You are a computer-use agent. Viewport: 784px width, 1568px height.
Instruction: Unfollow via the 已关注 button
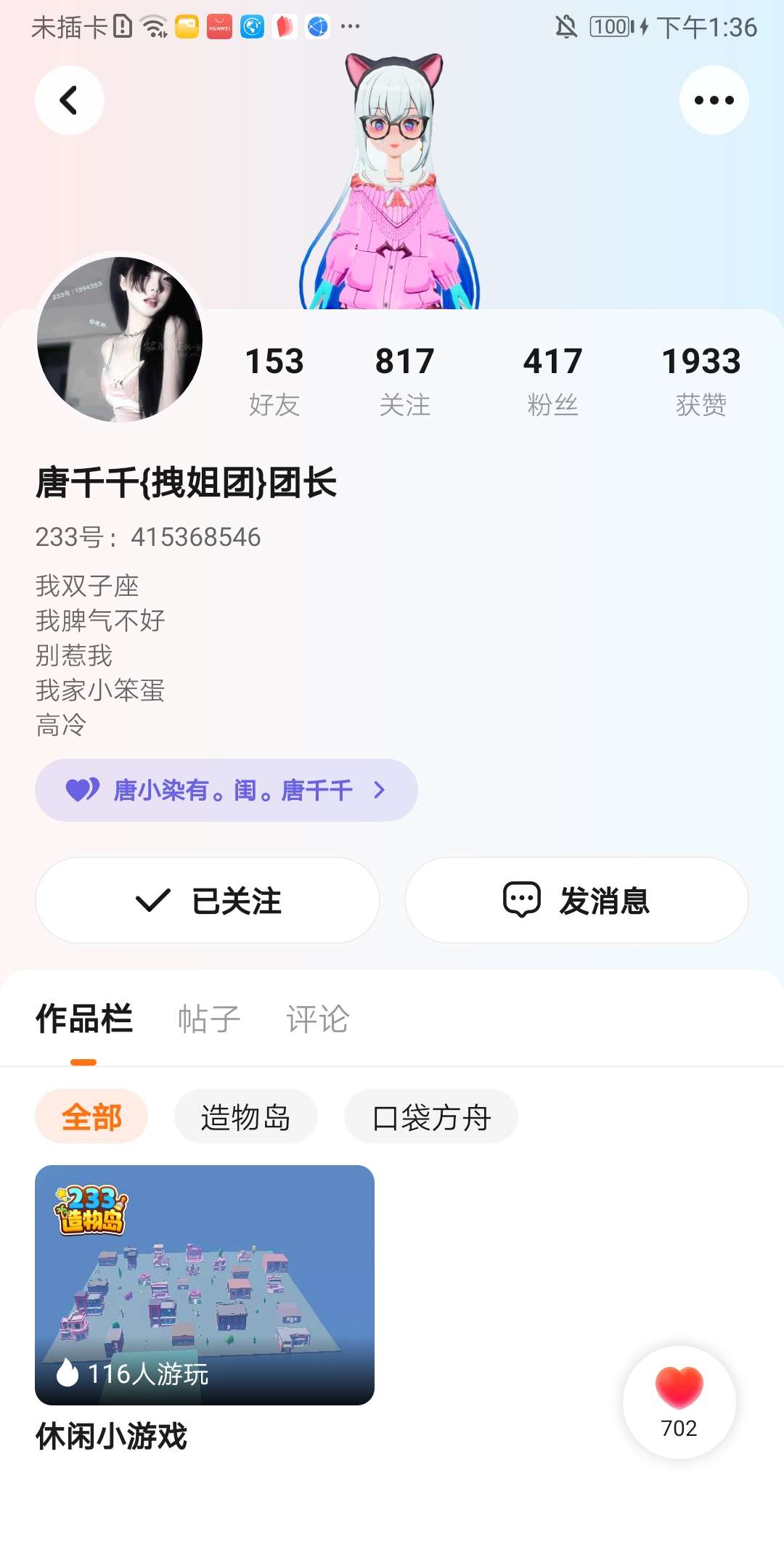(208, 900)
